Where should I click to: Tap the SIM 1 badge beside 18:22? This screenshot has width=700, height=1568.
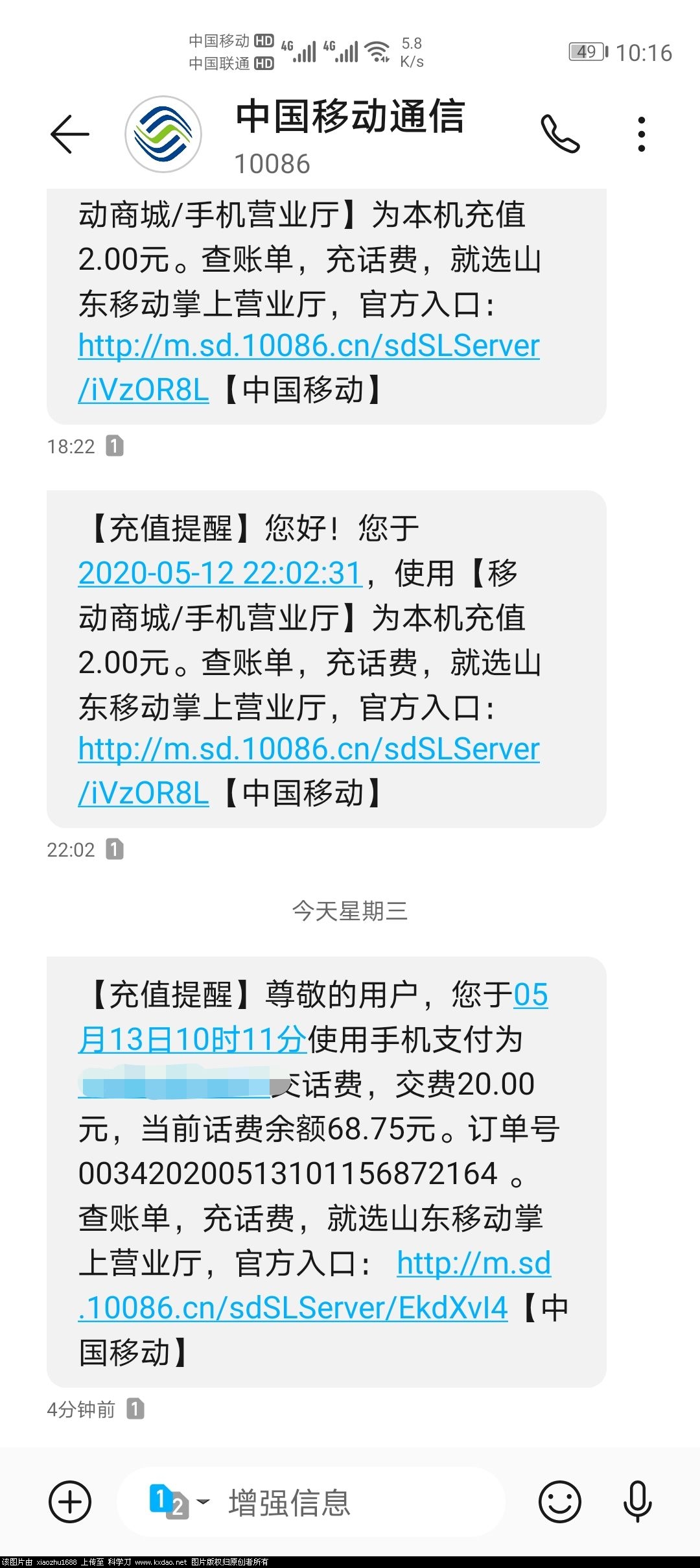(115, 445)
